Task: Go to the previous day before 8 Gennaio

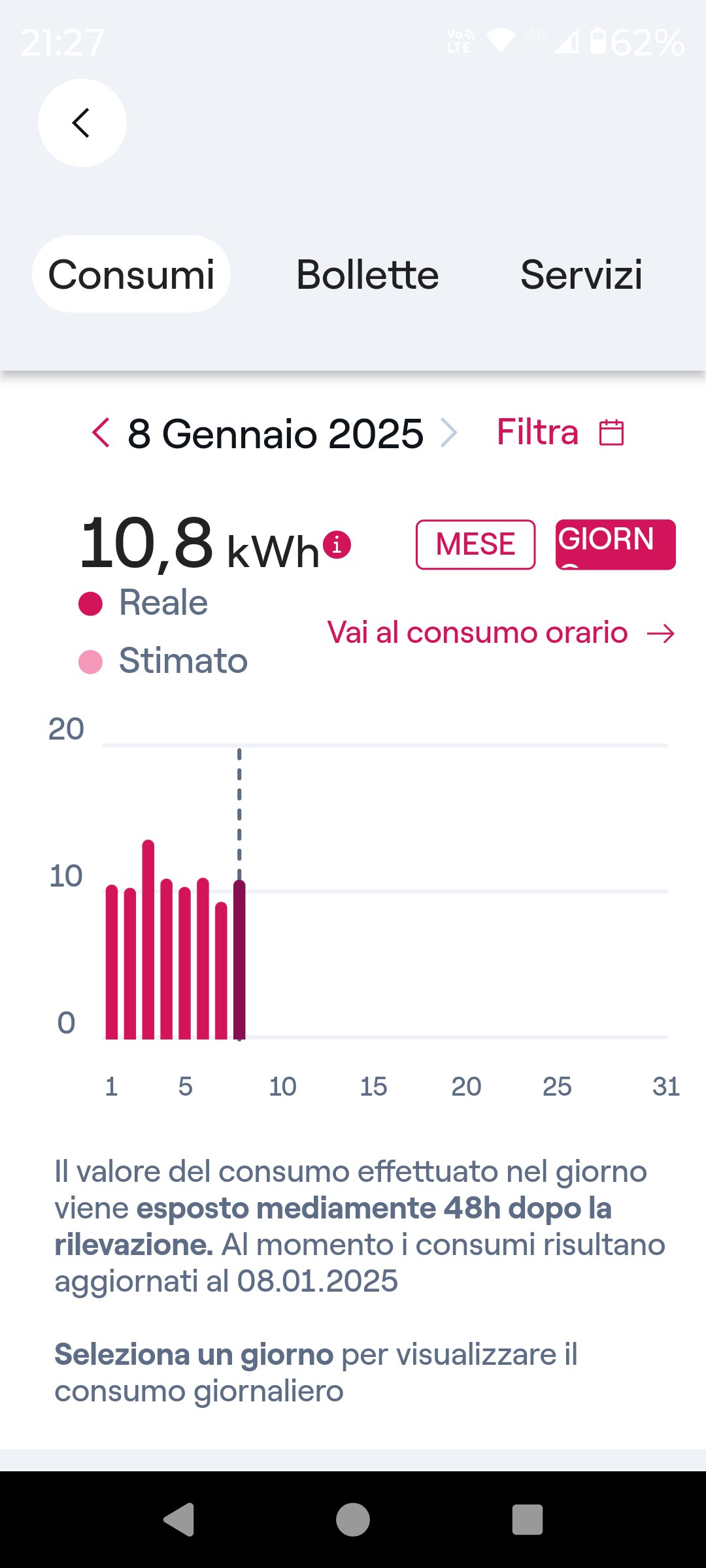Action: [x=101, y=433]
